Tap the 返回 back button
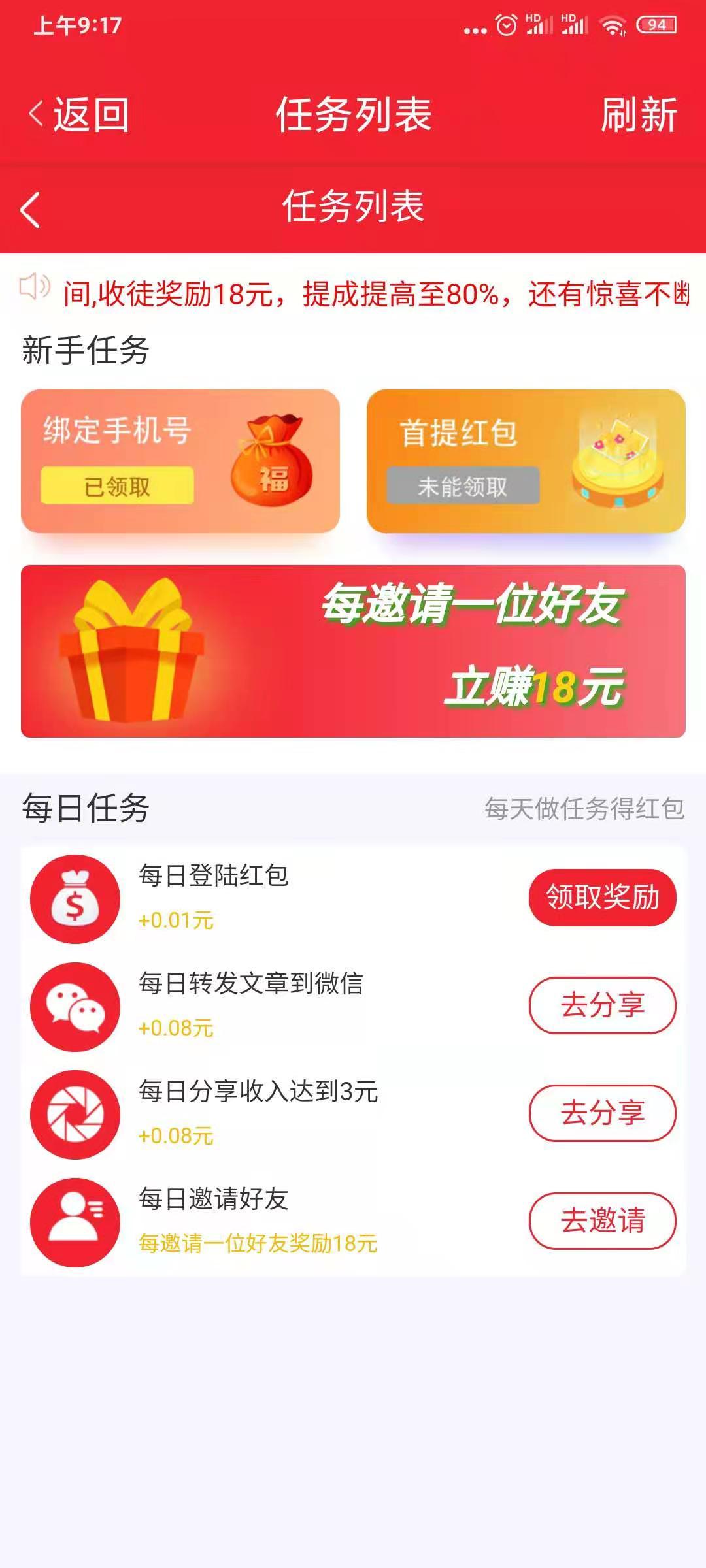The image size is (706, 1568). pyautogui.click(x=78, y=115)
